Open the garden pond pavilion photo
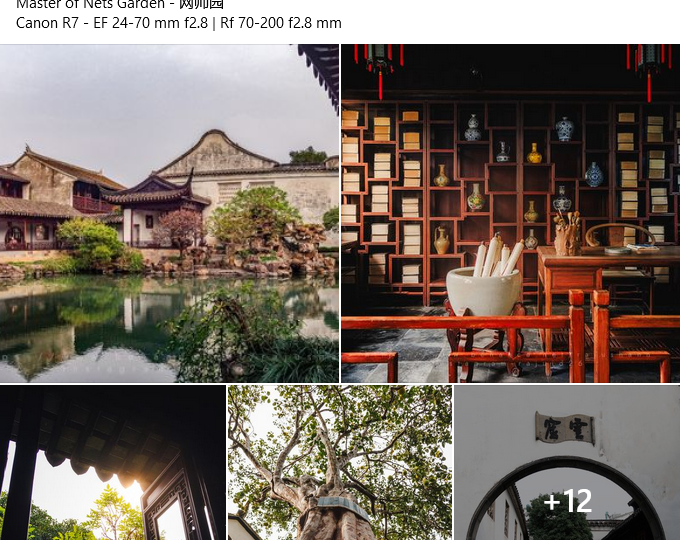The height and width of the screenshot is (540, 680). [169, 213]
